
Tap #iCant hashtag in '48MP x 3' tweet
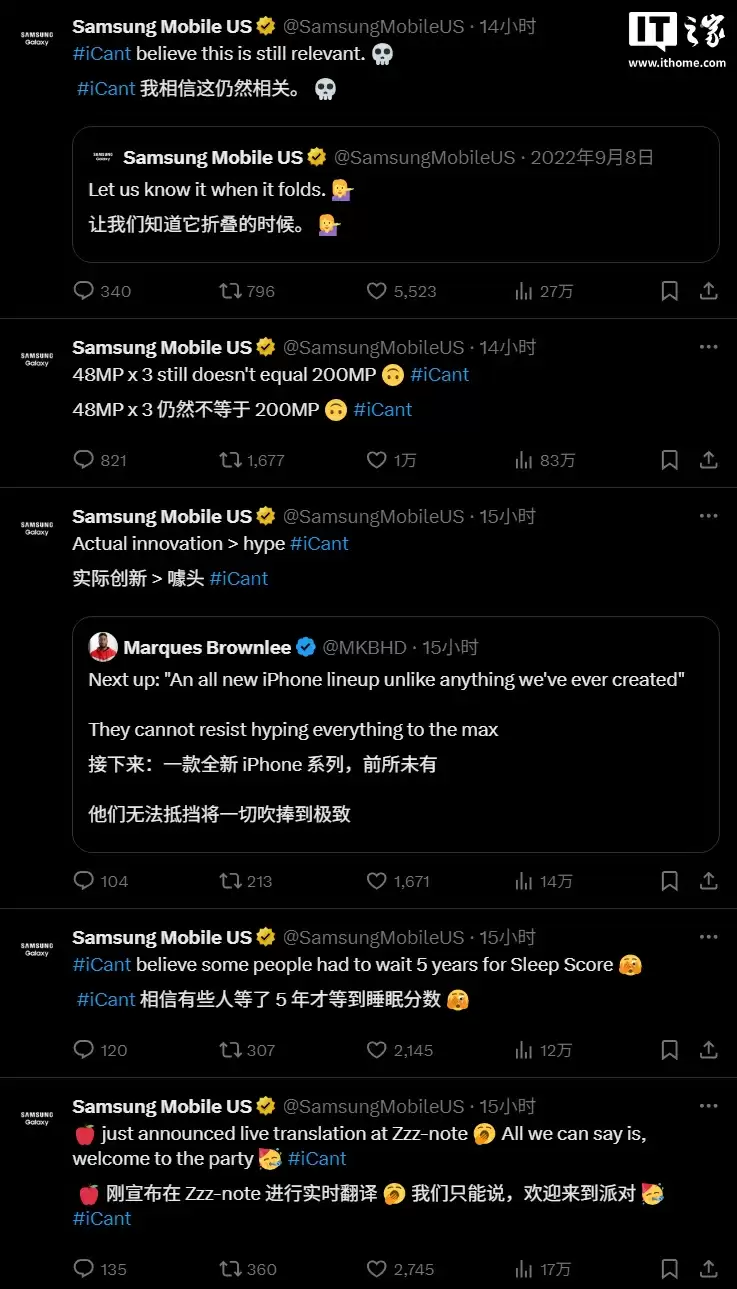pyautogui.click(x=439, y=375)
